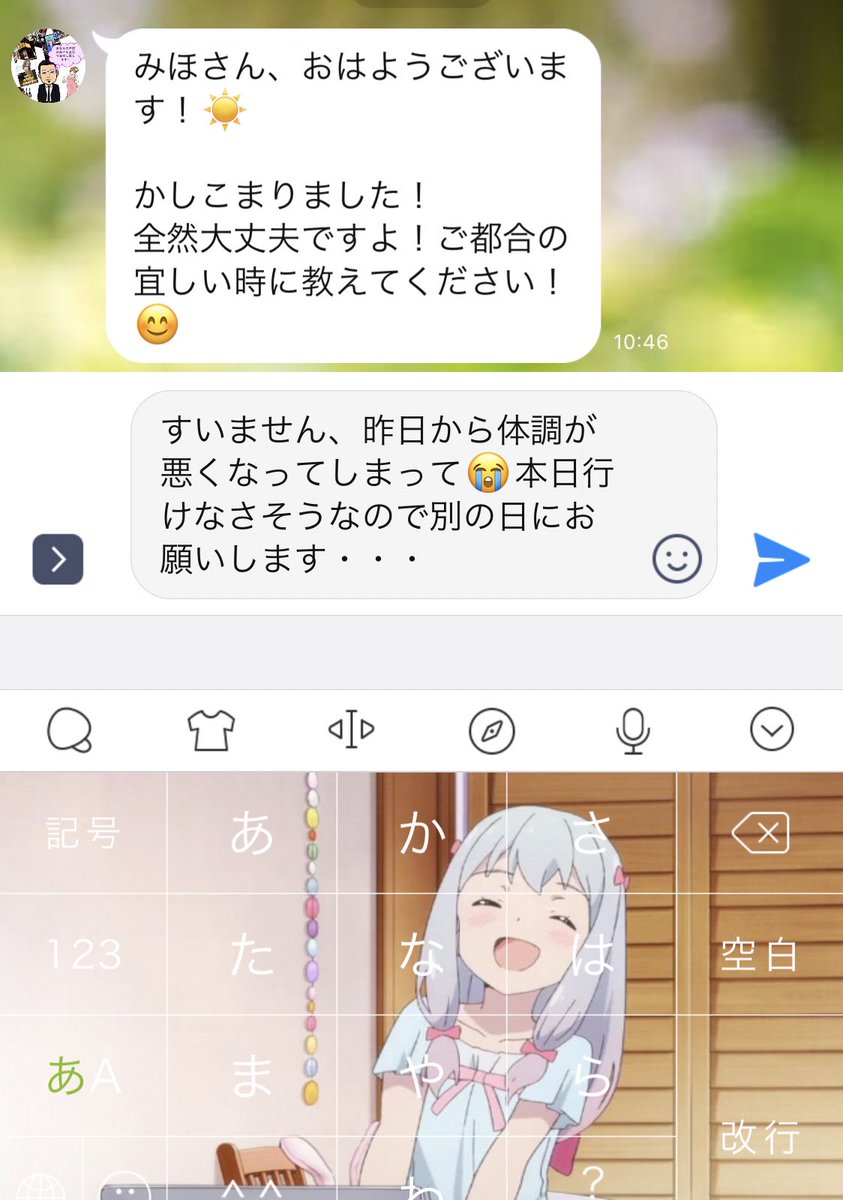Type the た kana key
The image size is (843, 1200).
click(252, 956)
